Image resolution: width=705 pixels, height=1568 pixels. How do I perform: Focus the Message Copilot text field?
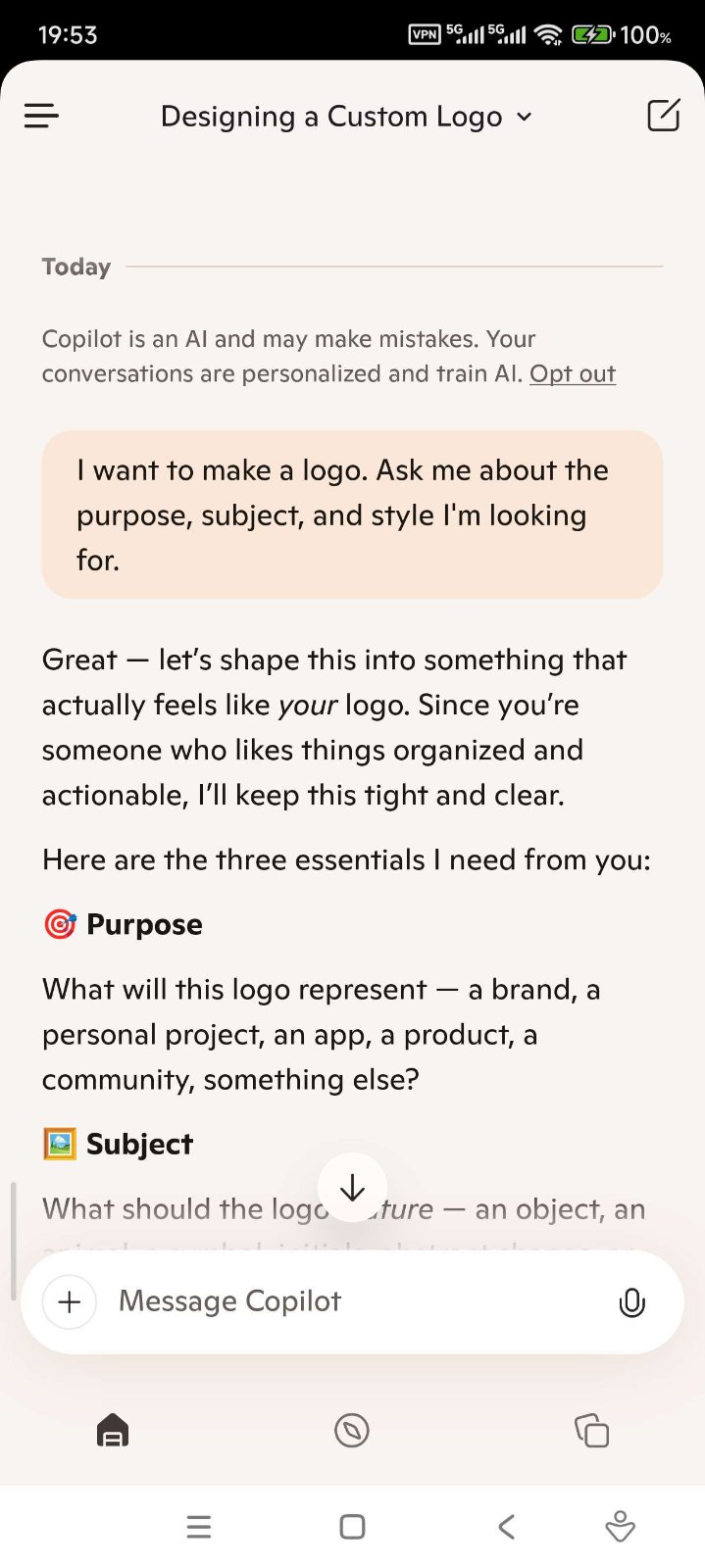pyautogui.click(x=353, y=1301)
